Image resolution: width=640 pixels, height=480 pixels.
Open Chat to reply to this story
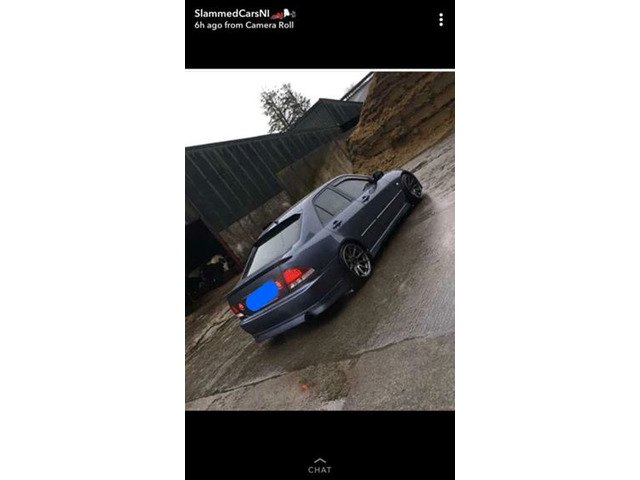[319, 466]
